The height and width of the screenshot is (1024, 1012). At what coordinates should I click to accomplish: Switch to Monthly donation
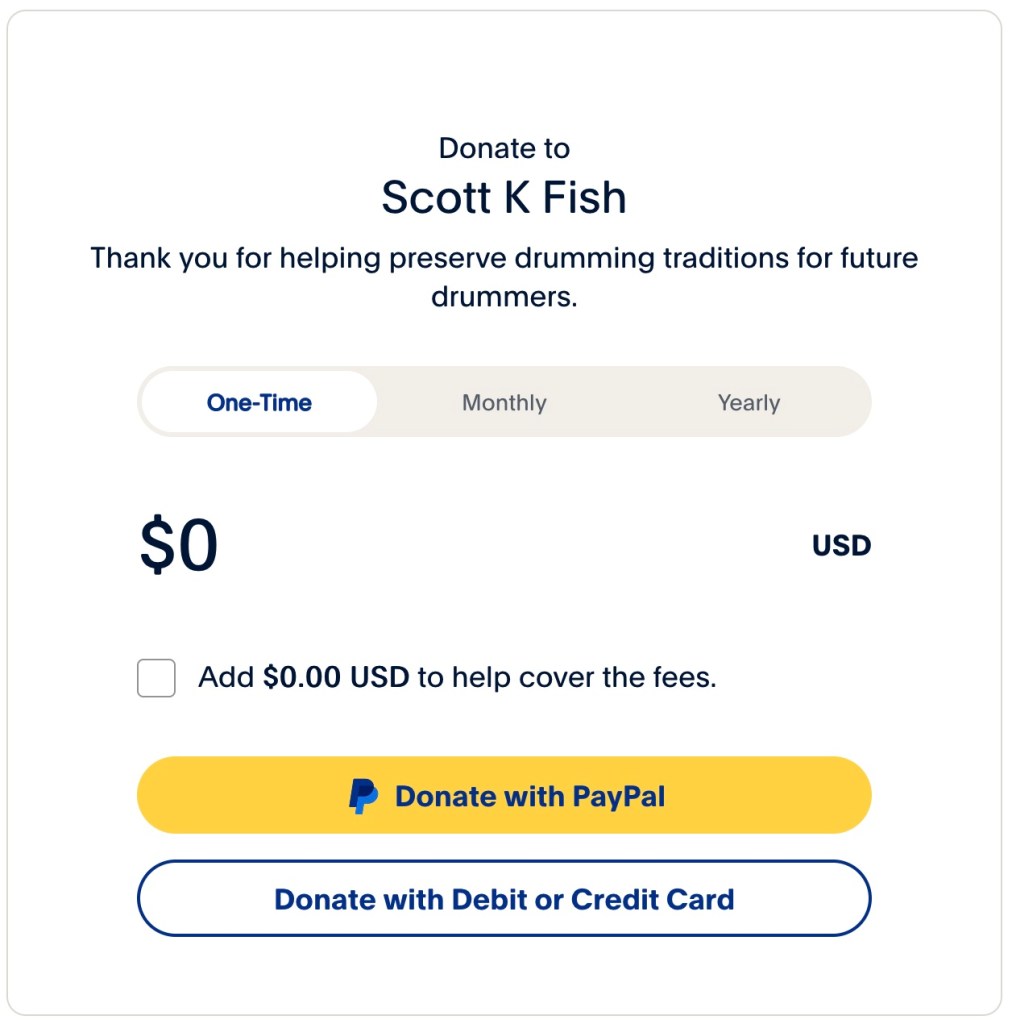coord(504,403)
